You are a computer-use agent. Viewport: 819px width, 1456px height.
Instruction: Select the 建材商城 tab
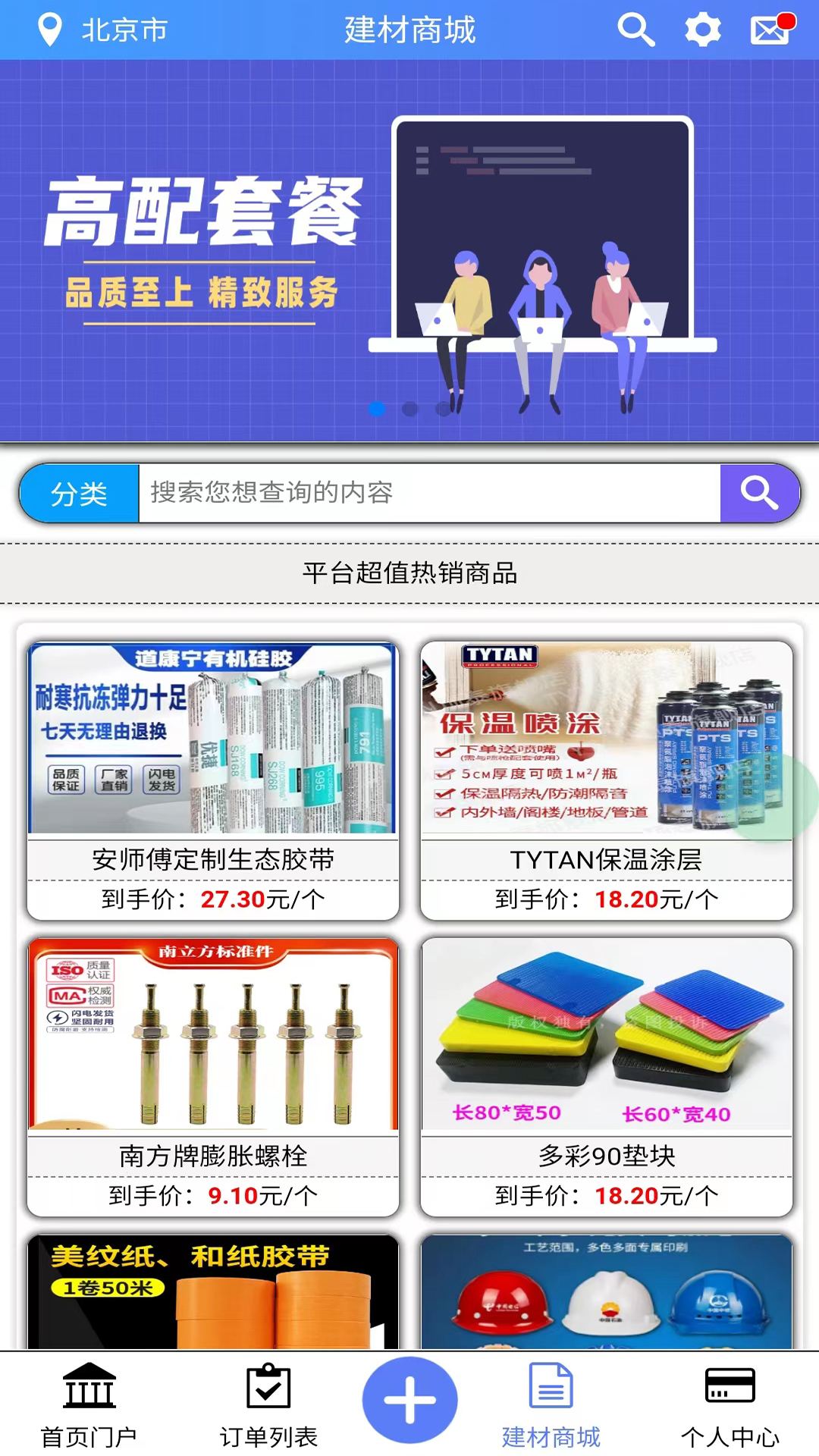click(551, 1404)
